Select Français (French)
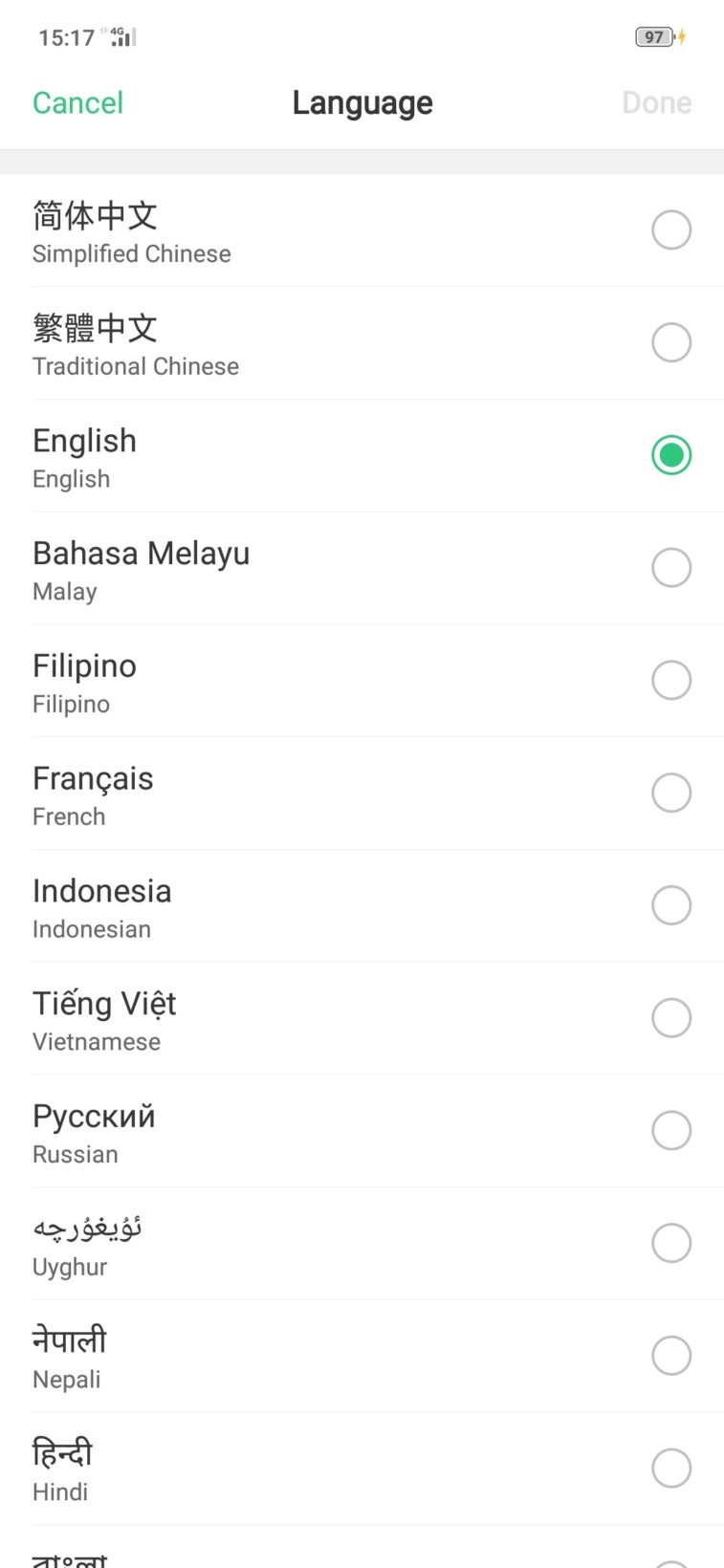The width and height of the screenshot is (724, 1568). [x=670, y=793]
